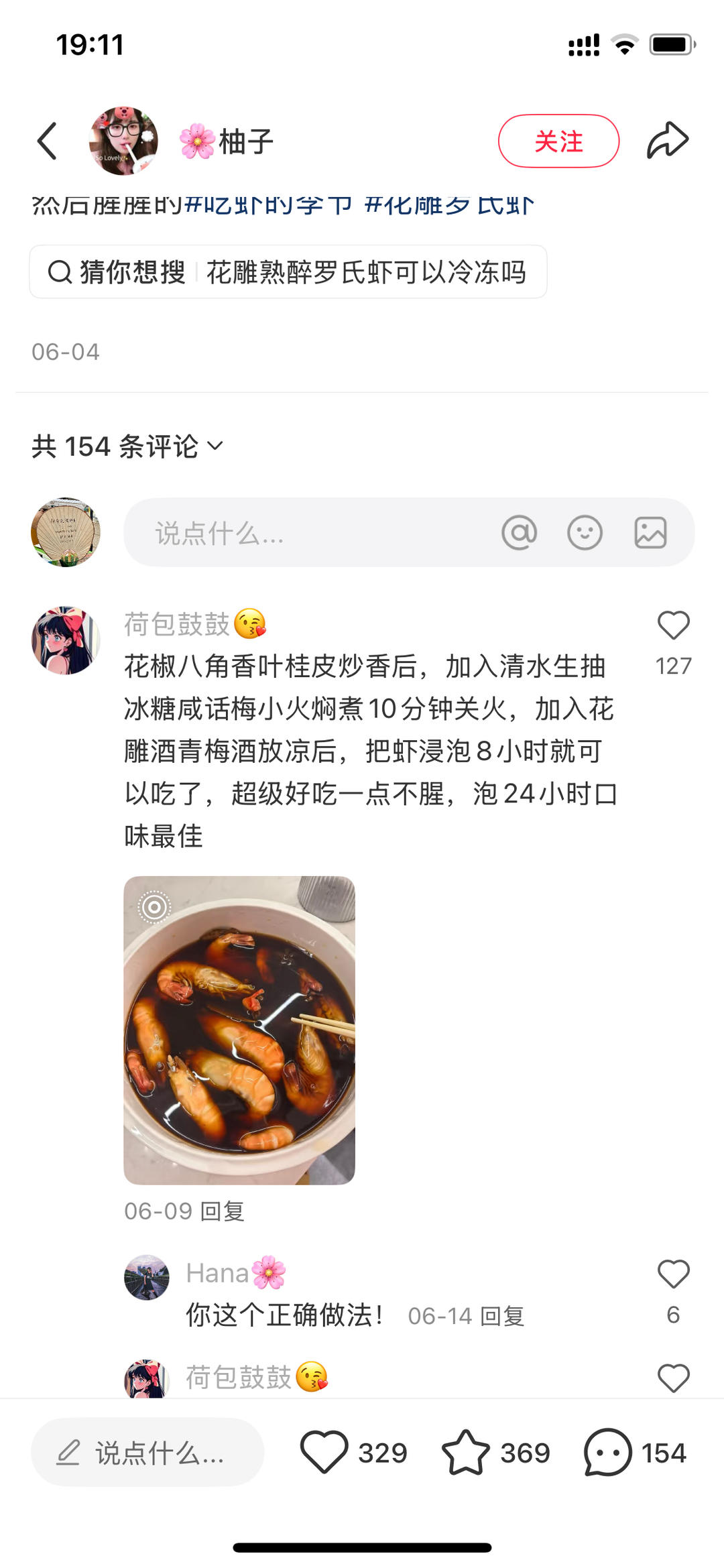The image size is (724, 1568).
Task: Open Hana's profile picture
Action: pyautogui.click(x=147, y=1278)
